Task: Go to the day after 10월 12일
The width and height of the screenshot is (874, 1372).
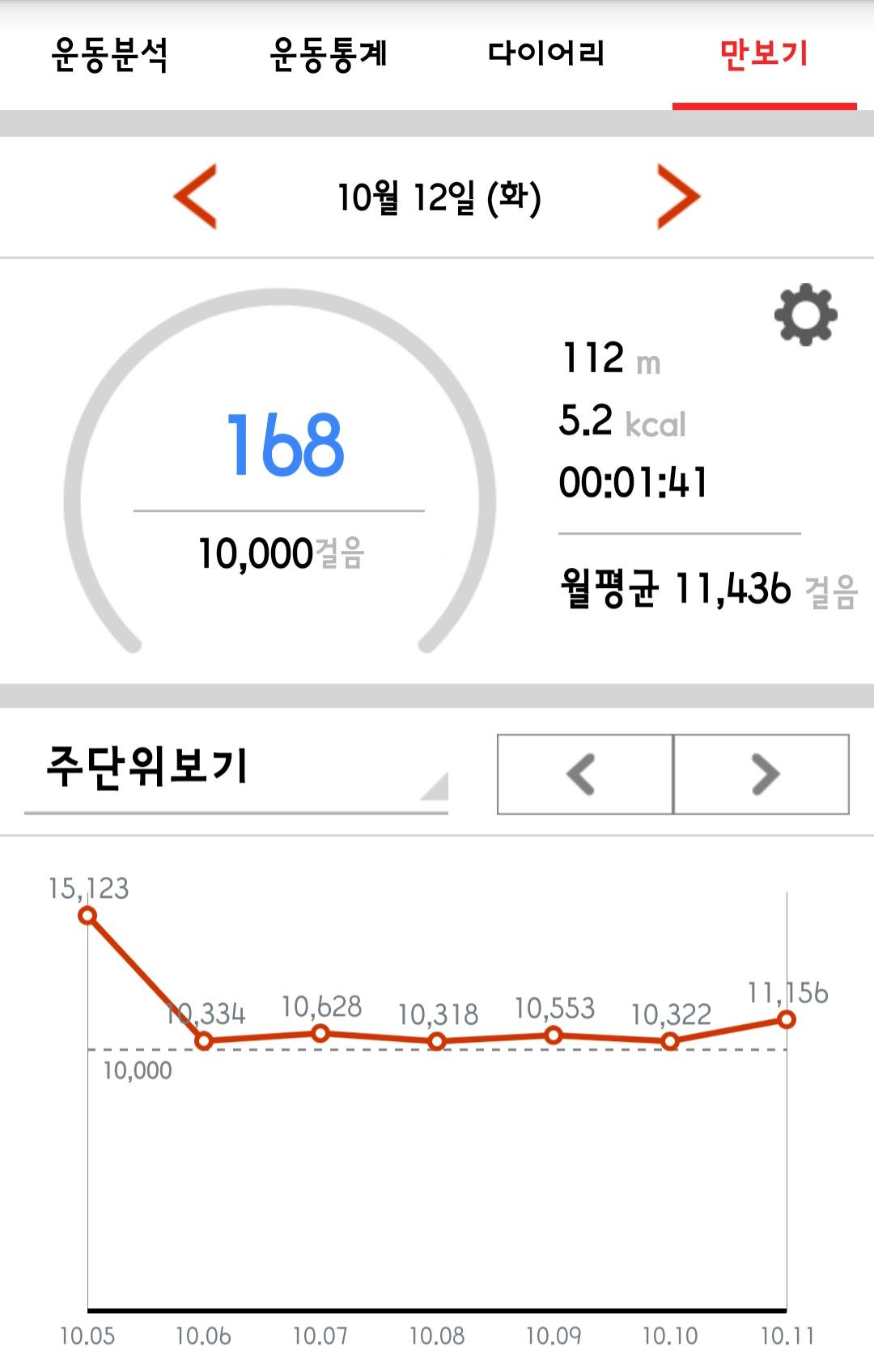Action: tap(677, 197)
